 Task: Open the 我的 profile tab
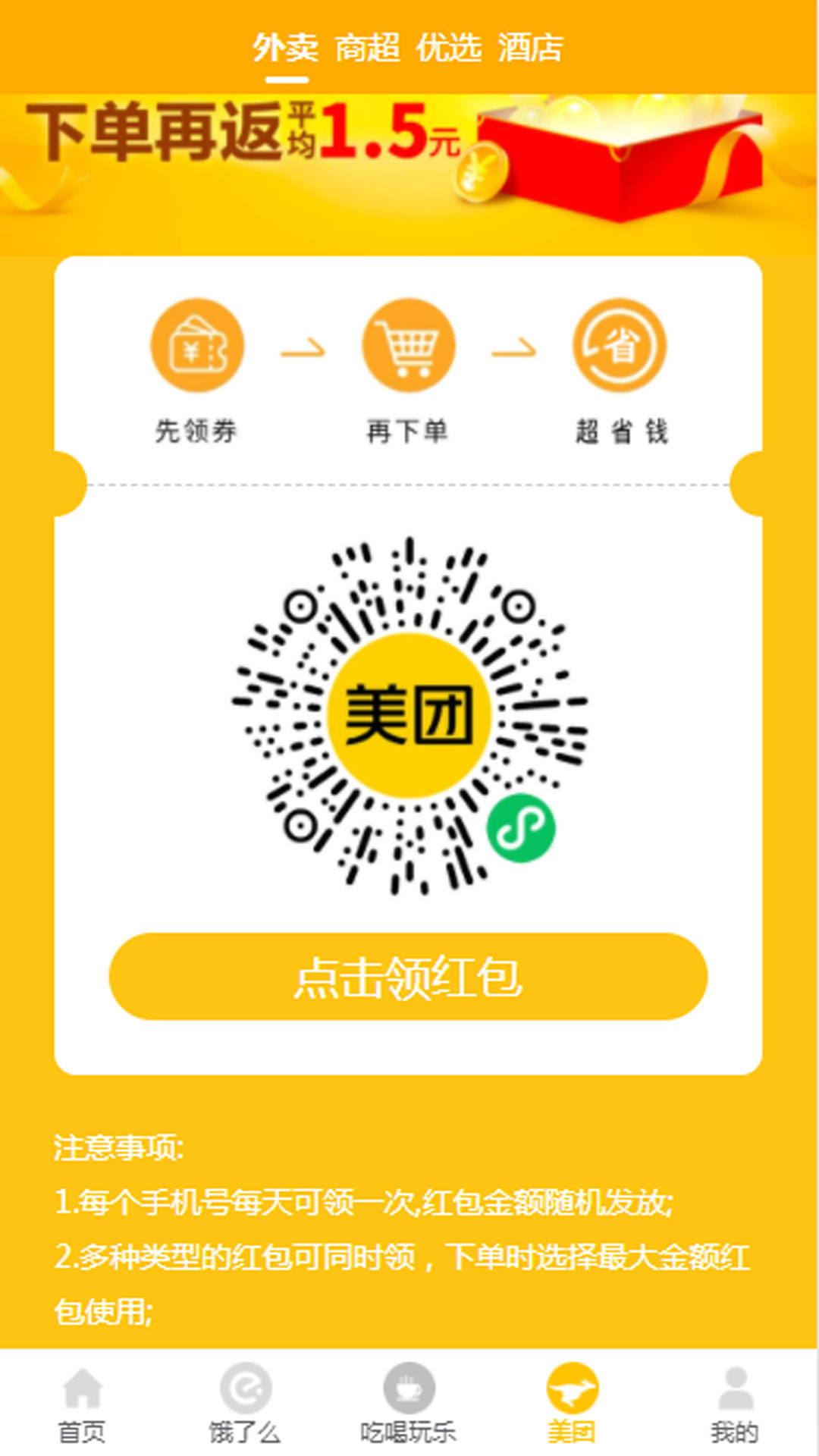[x=735, y=1405]
